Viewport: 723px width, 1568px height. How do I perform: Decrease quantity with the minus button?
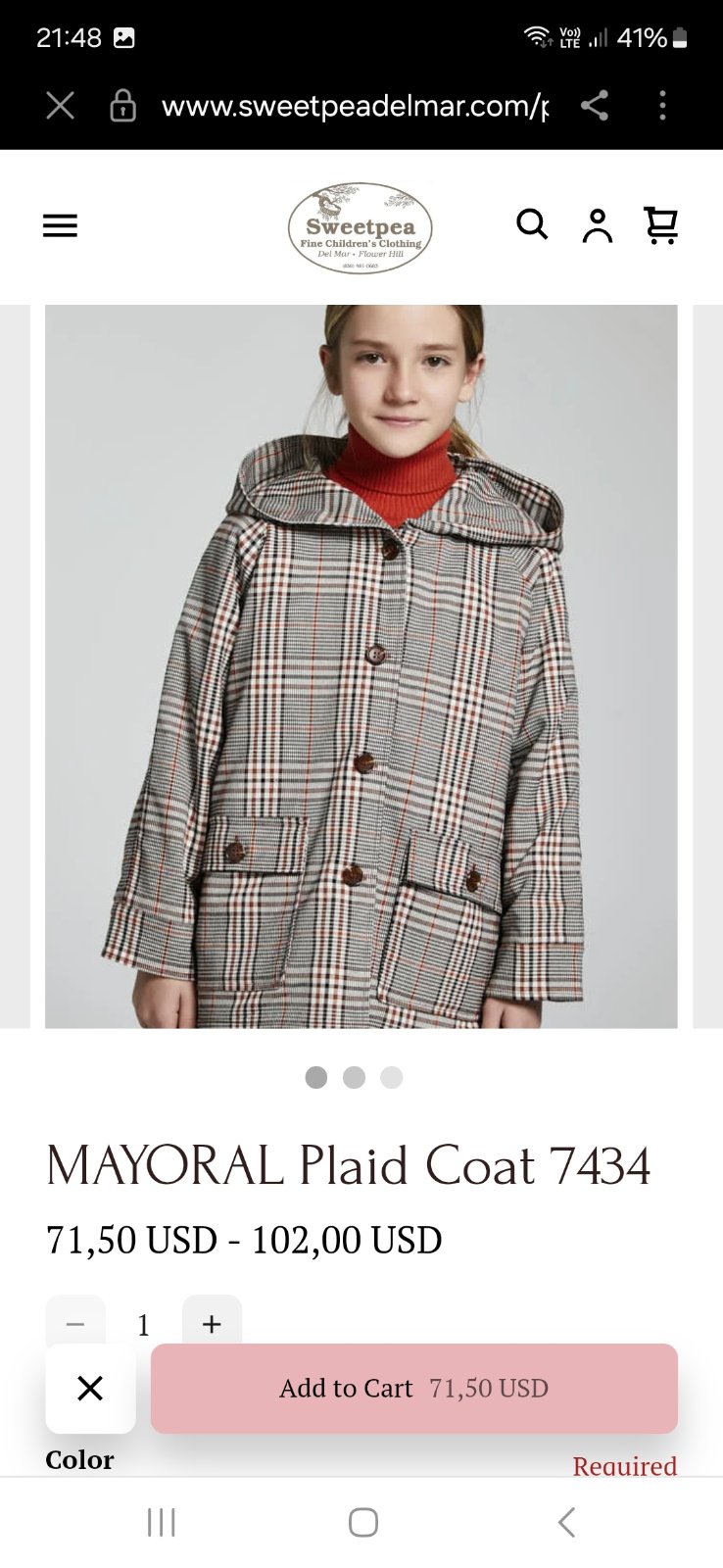click(x=75, y=1323)
